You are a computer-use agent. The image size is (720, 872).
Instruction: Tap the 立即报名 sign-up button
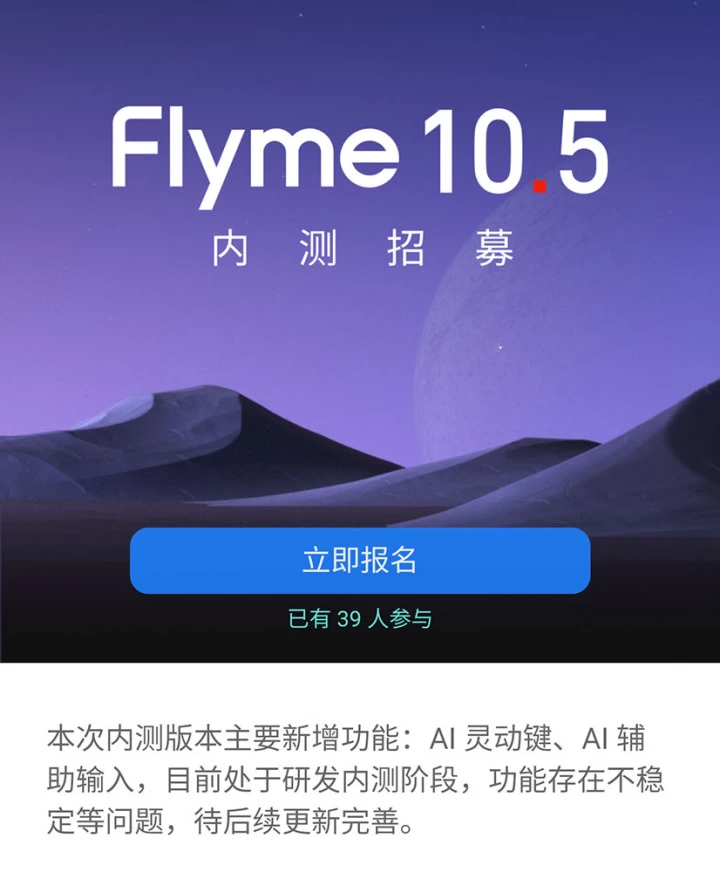pos(360,561)
